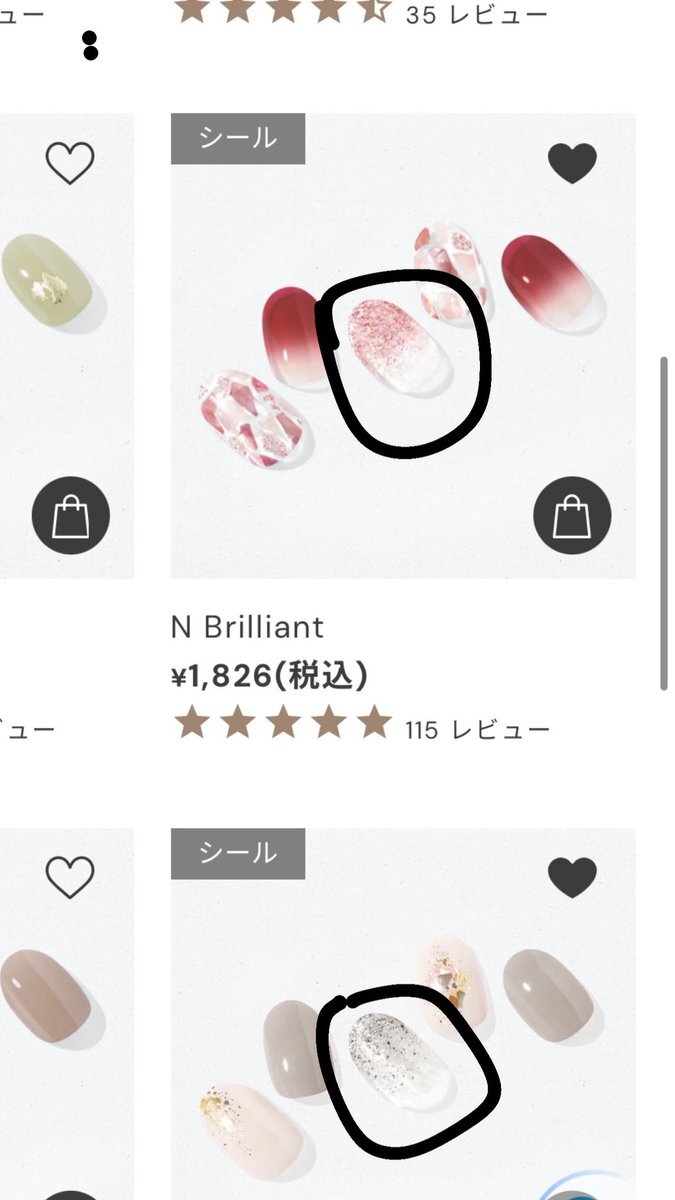
Task: Favorite the olive green nail product
Action: [x=70, y=163]
